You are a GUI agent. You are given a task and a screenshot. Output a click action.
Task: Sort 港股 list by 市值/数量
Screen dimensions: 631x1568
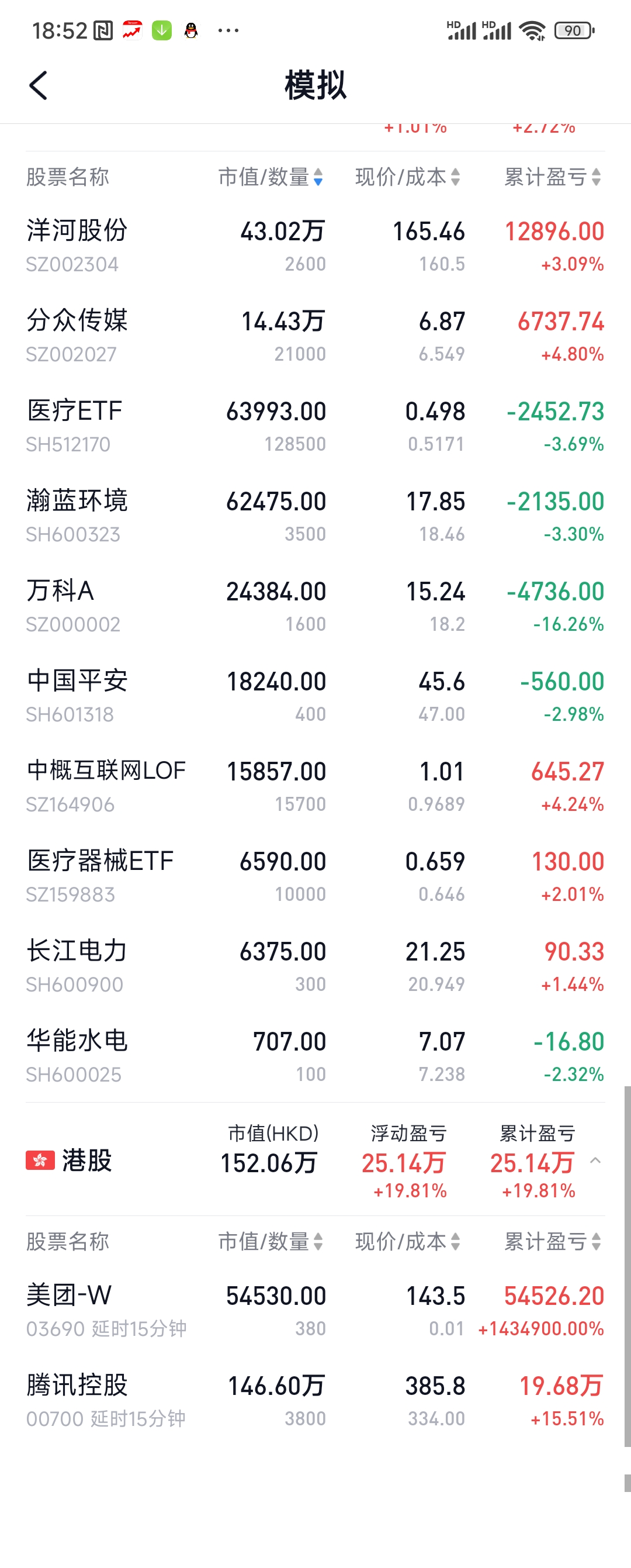270,1242
